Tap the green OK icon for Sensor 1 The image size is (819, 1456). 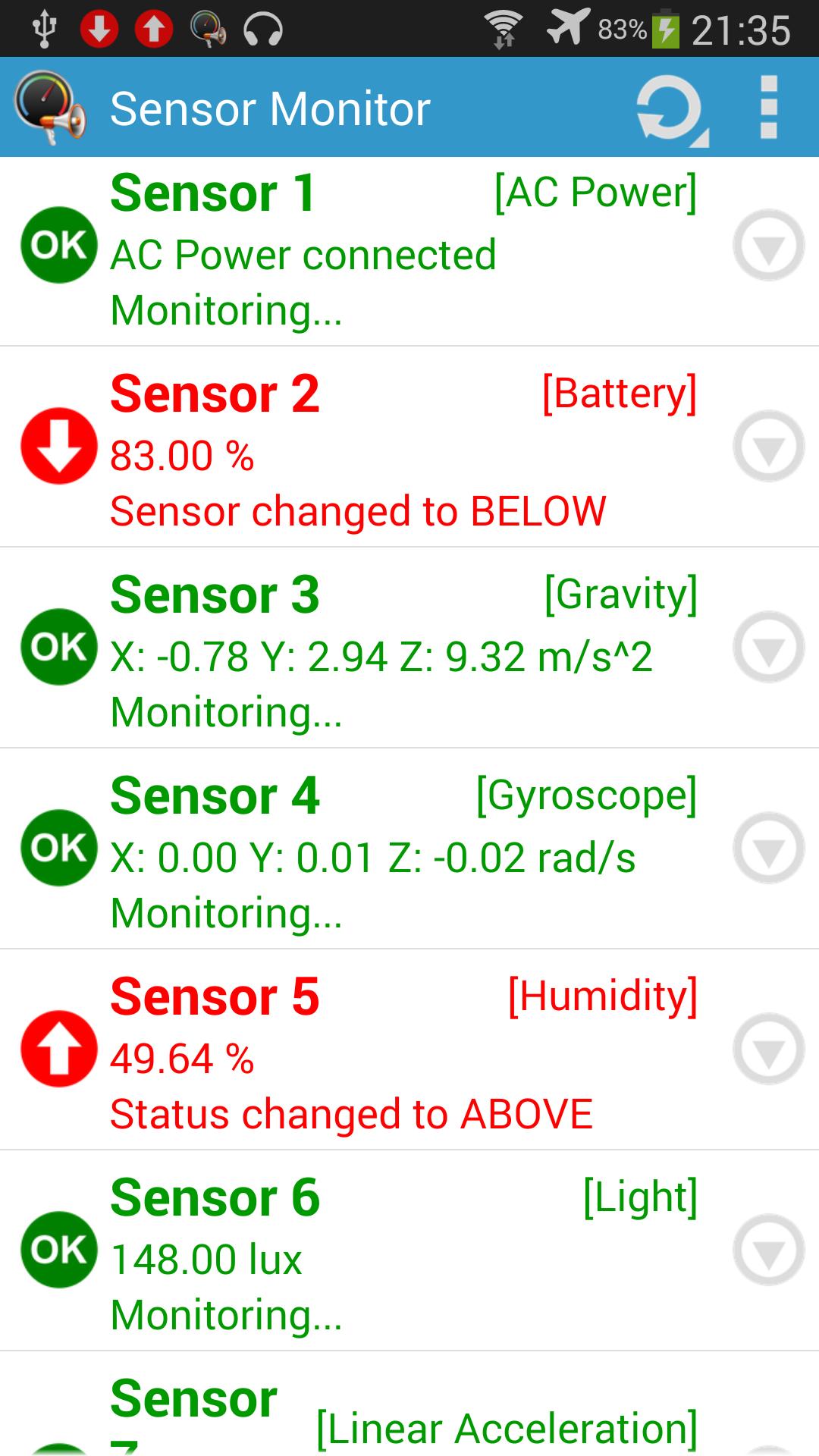tap(58, 244)
